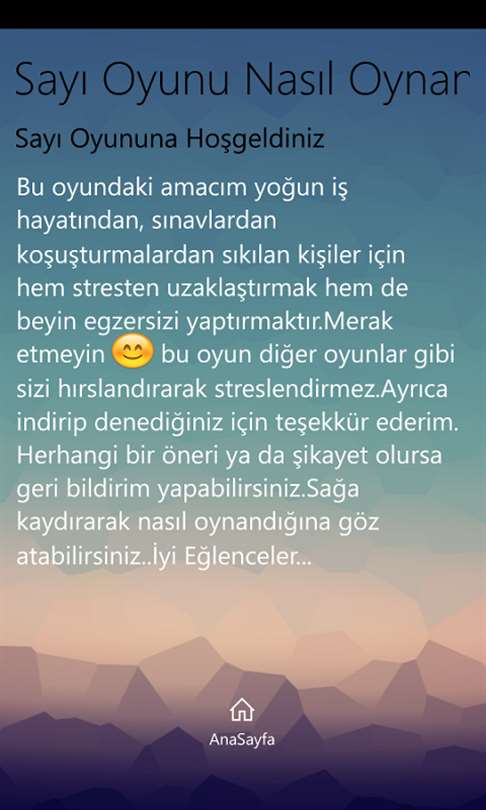Go to AnaSayfa home button

point(242,722)
